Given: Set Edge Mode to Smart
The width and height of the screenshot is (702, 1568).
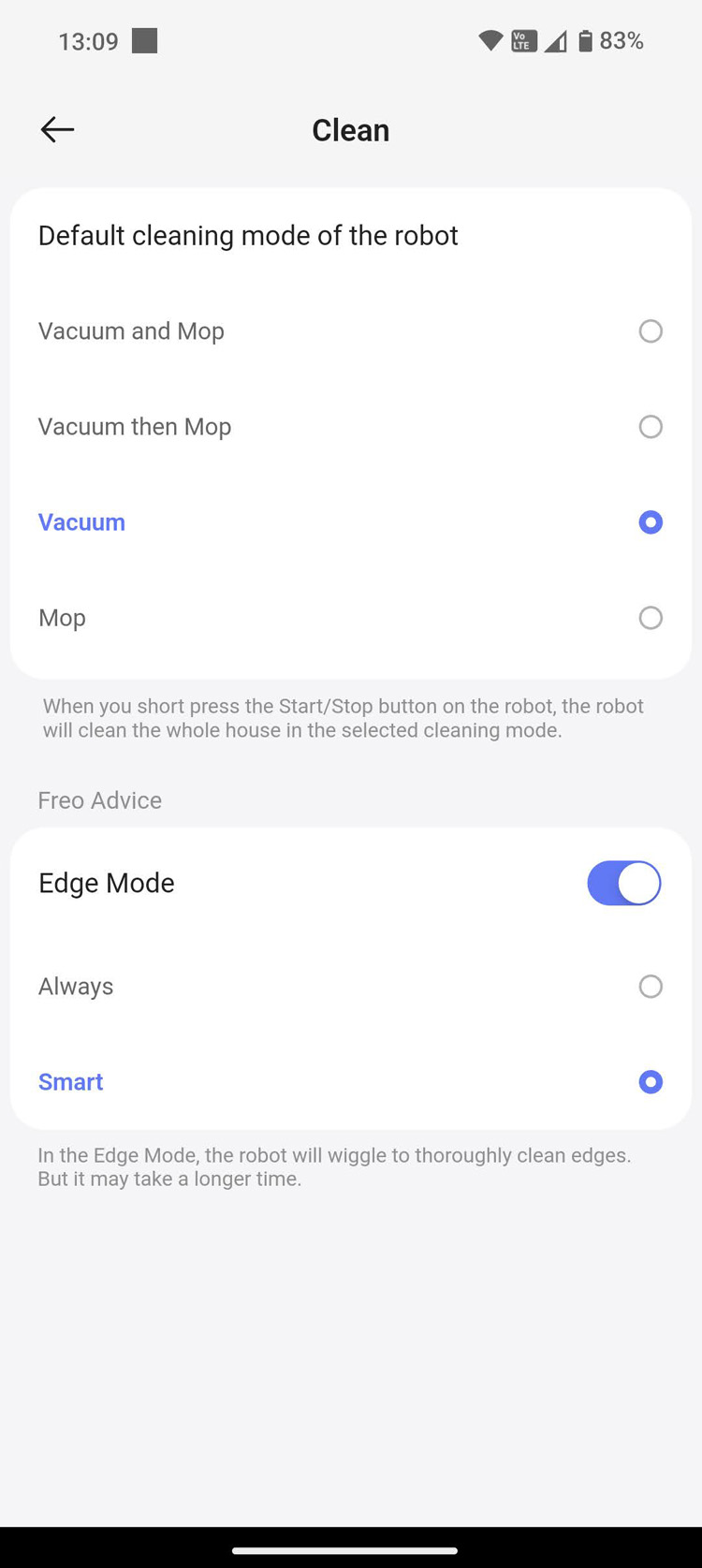Looking at the screenshot, I should pyautogui.click(x=351, y=1082).
